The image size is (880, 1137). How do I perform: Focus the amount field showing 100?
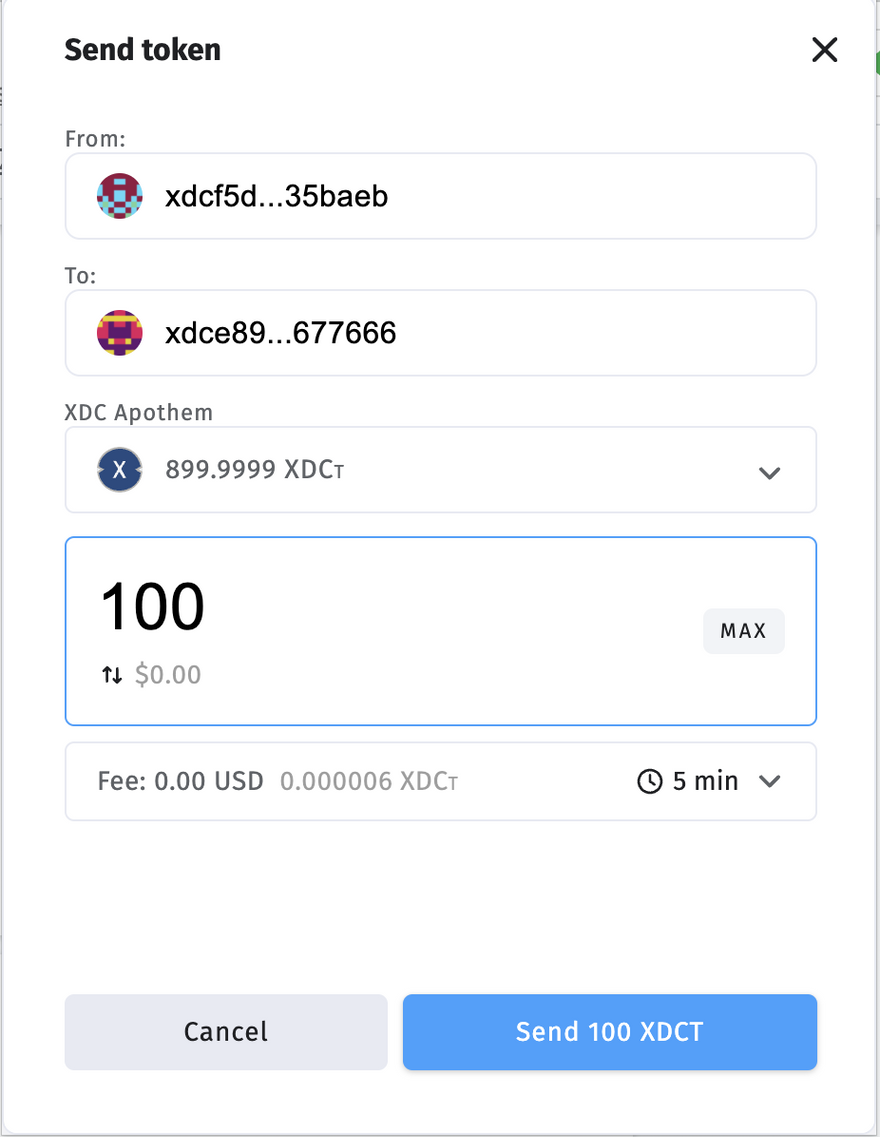click(380, 608)
